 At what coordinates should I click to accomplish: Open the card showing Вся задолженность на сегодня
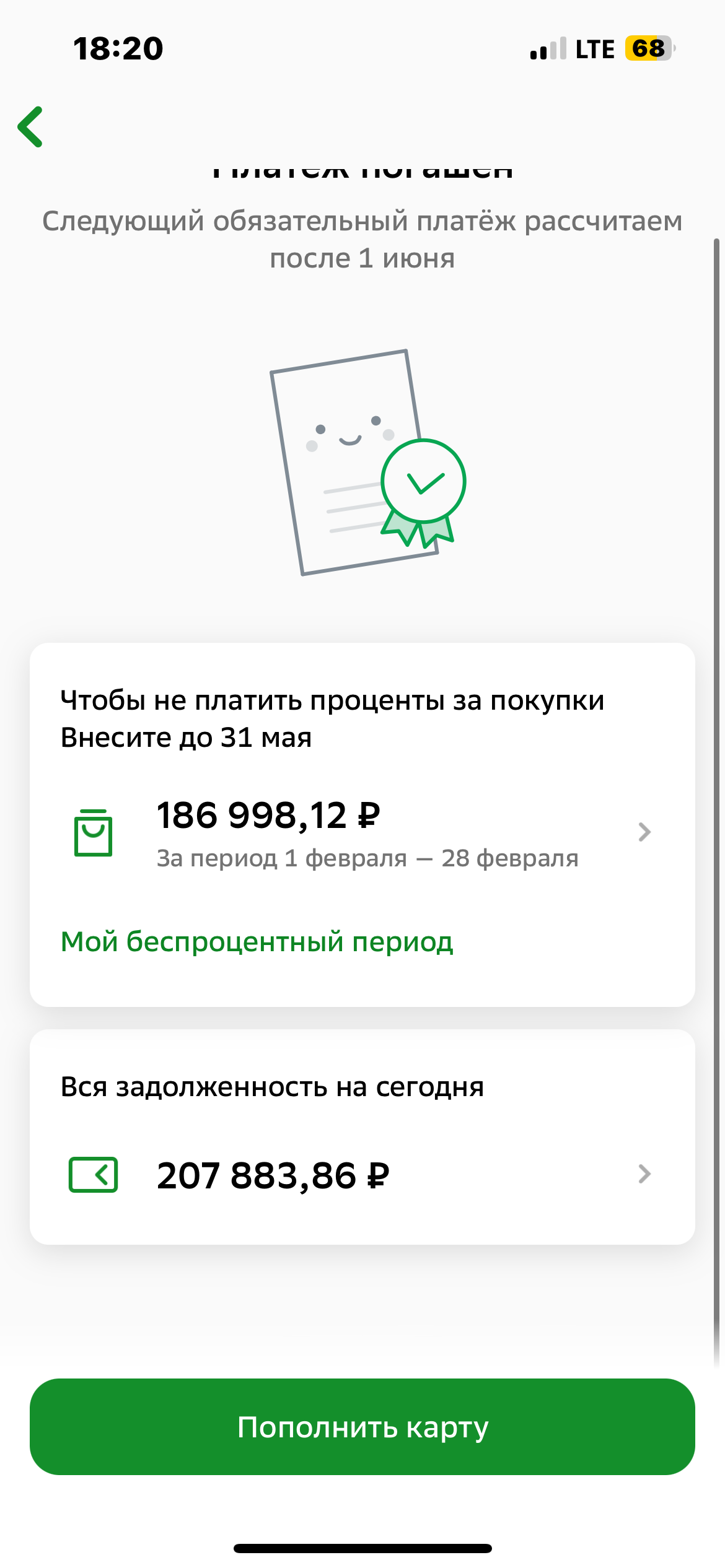[x=362, y=1139]
